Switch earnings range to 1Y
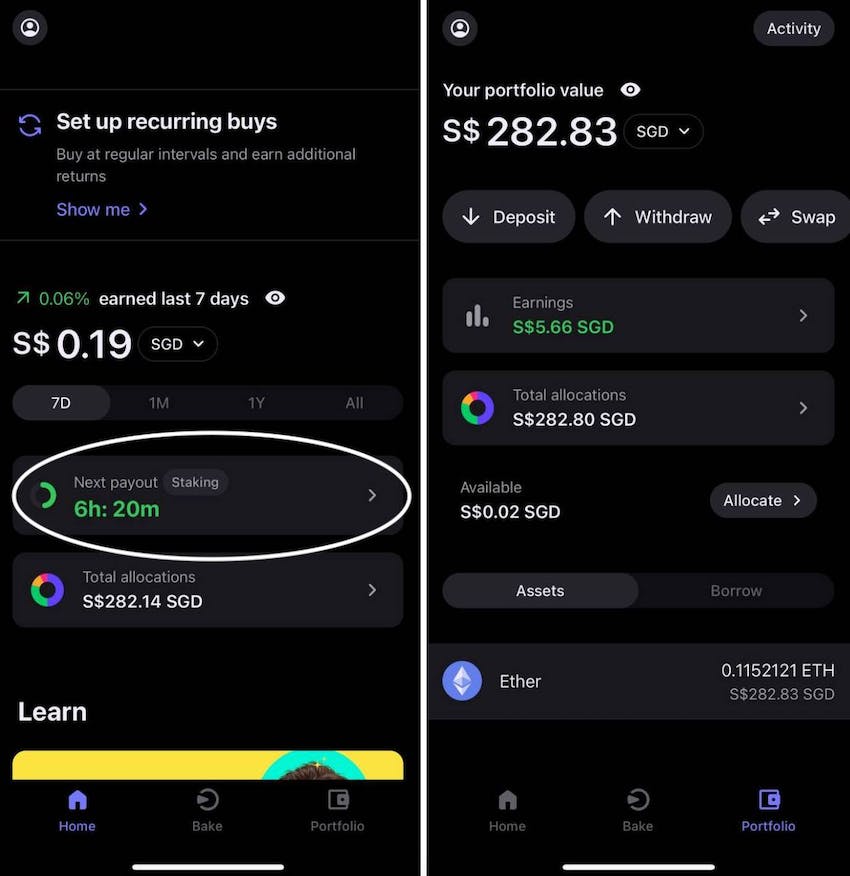 [256, 403]
